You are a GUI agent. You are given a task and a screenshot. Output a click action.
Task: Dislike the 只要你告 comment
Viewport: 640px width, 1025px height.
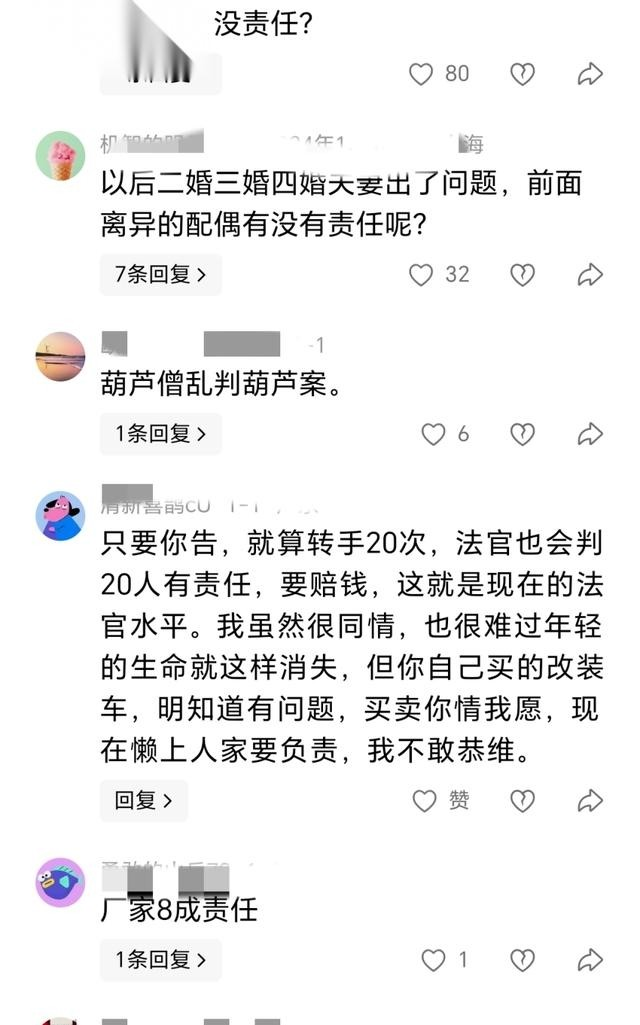click(x=522, y=800)
